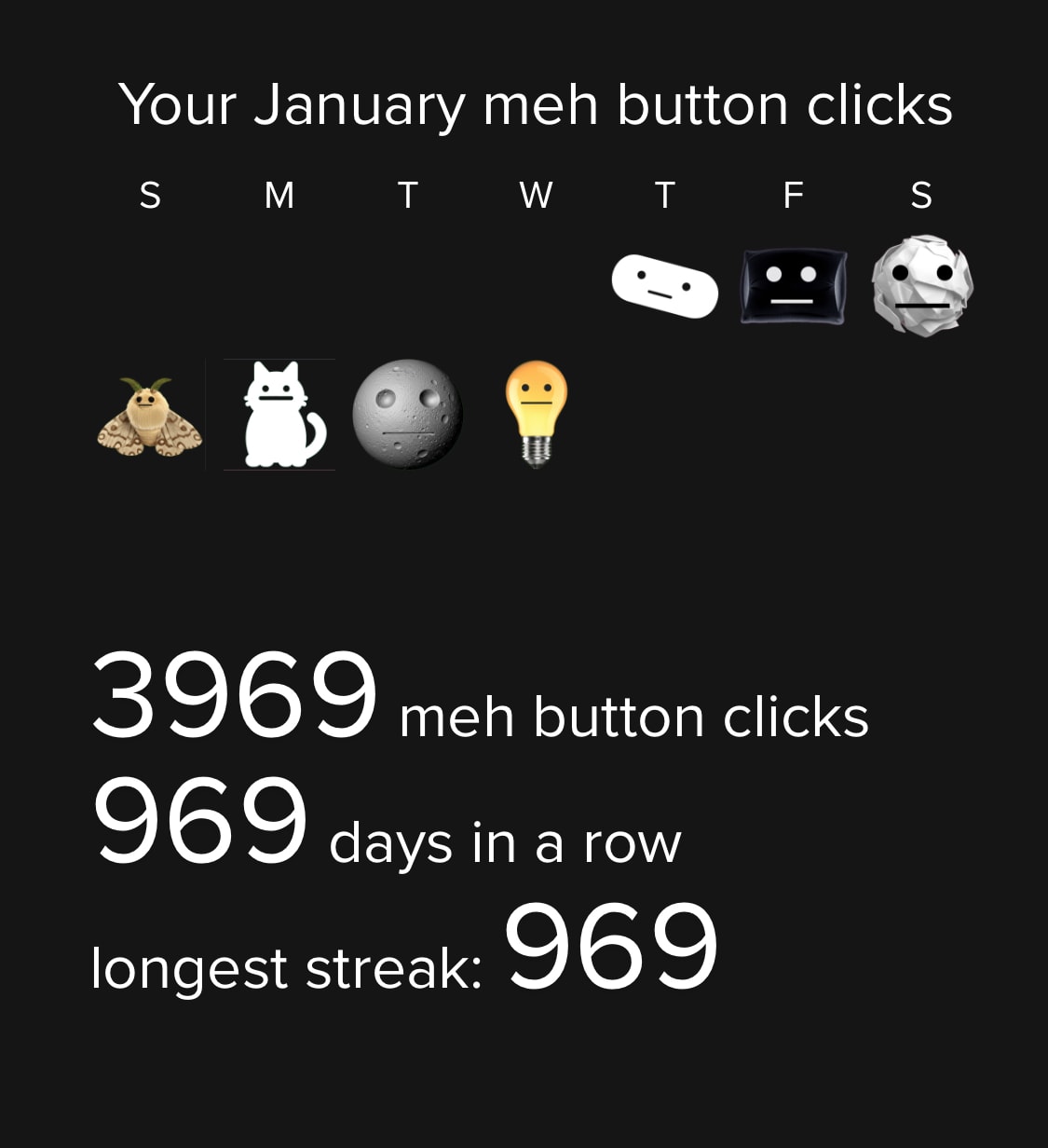
Task: Open the white cat meh face
Action: coord(279,416)
